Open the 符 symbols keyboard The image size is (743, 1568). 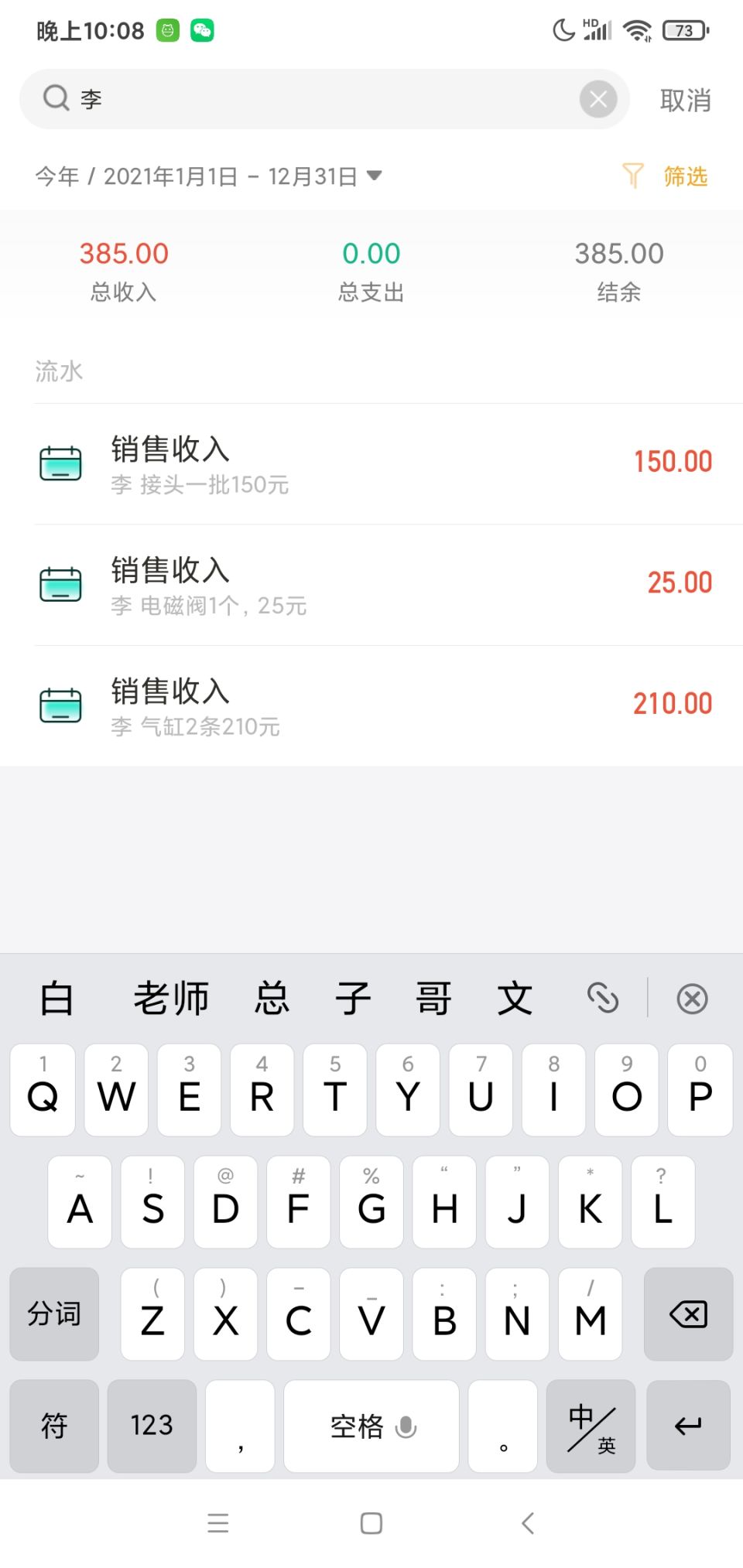coord(54,1426)
